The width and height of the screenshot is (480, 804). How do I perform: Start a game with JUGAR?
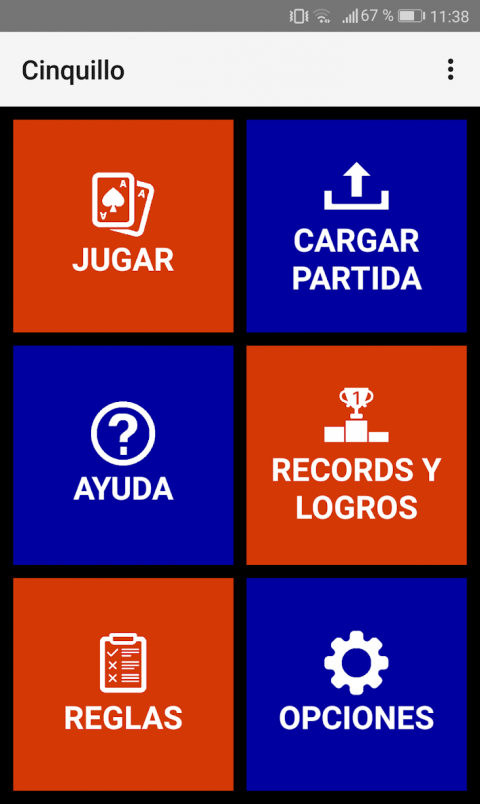tap(123, 226)
